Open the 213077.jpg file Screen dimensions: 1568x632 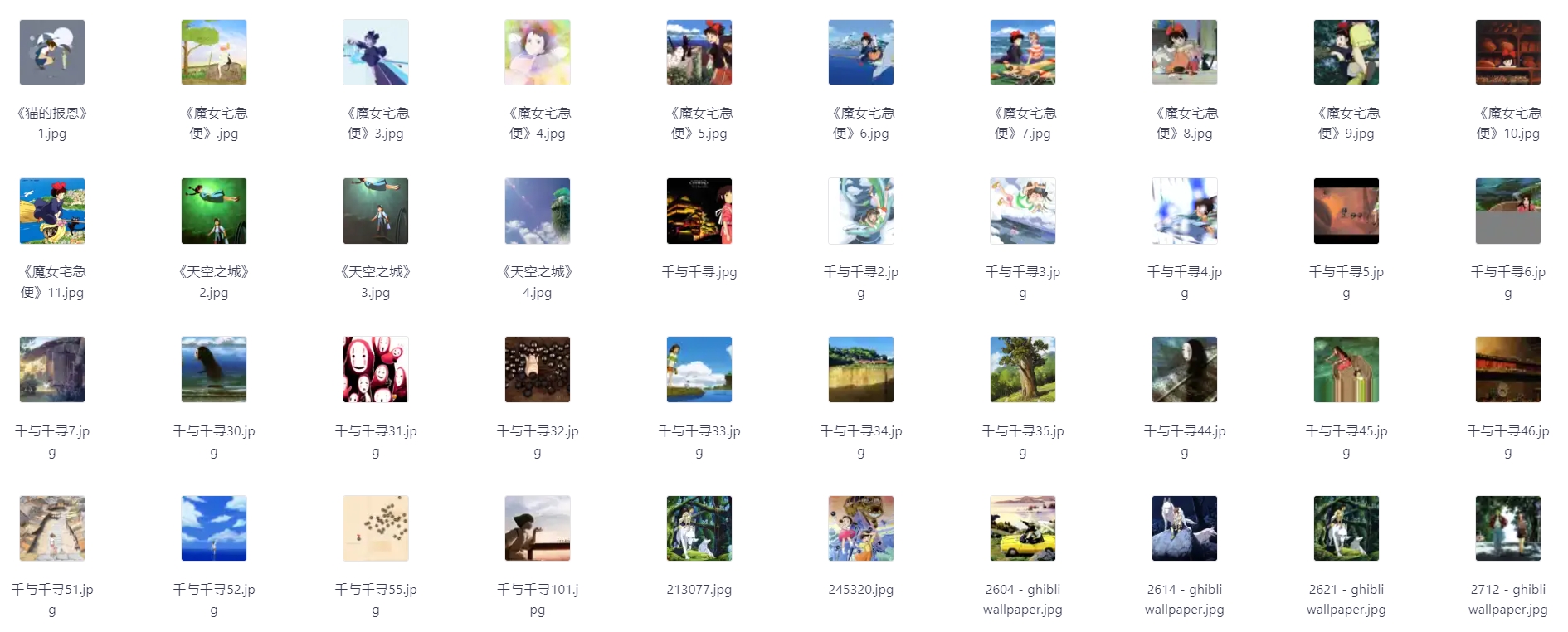(x=699, y=528)
